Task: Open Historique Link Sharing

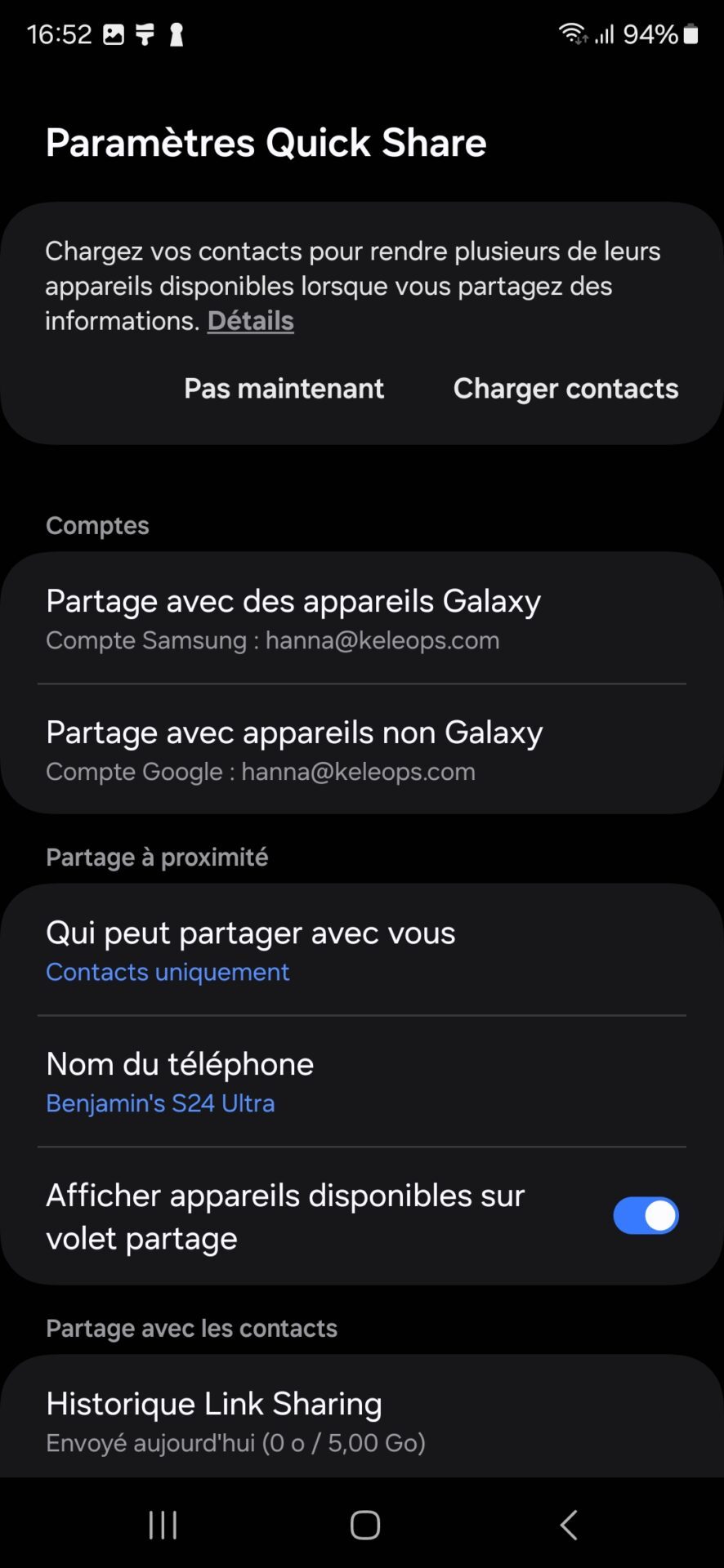Action: pos(361,1419)
